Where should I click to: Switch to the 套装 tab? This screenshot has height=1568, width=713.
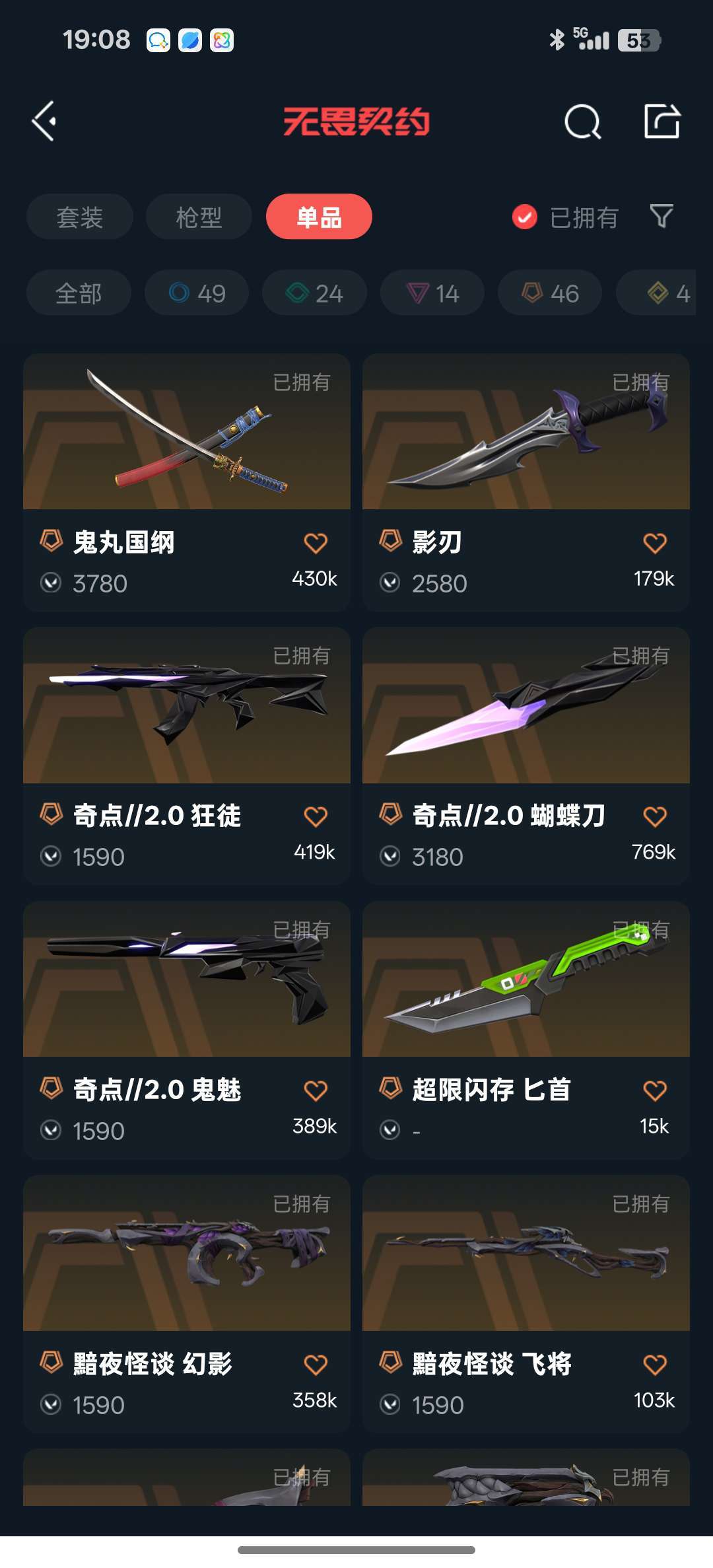point(80,217)
